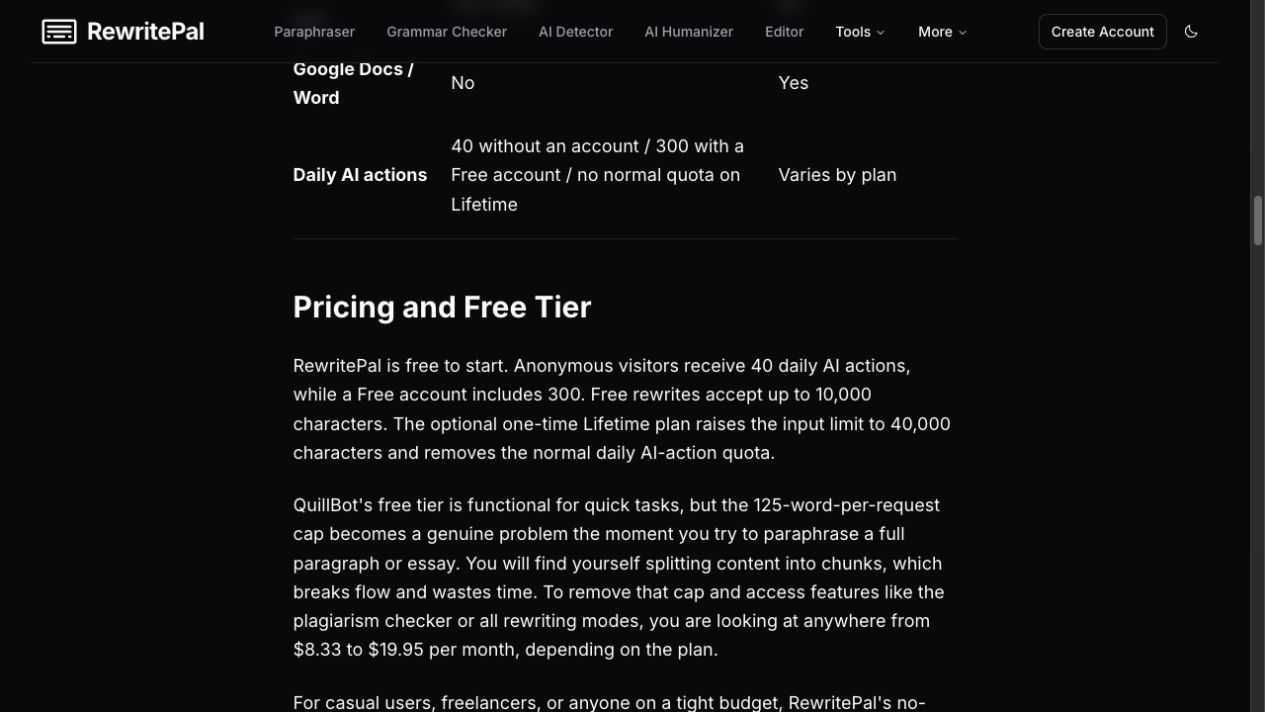This screenshot has width=1265, height=712.
Task: Open the Grammar Checker tool
Action: (x=446, y=32)
